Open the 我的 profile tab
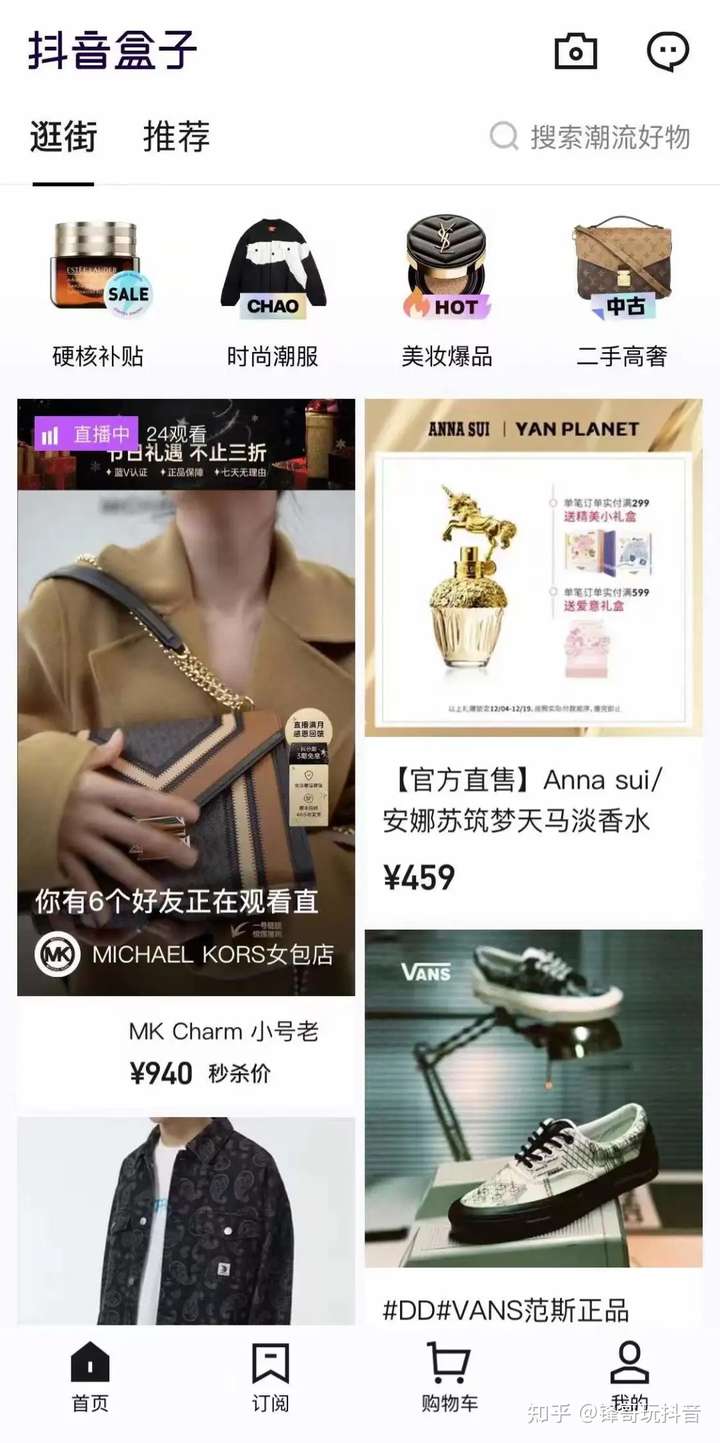The height and width of the screenshot is (1443, 720). pos(629,1377)
